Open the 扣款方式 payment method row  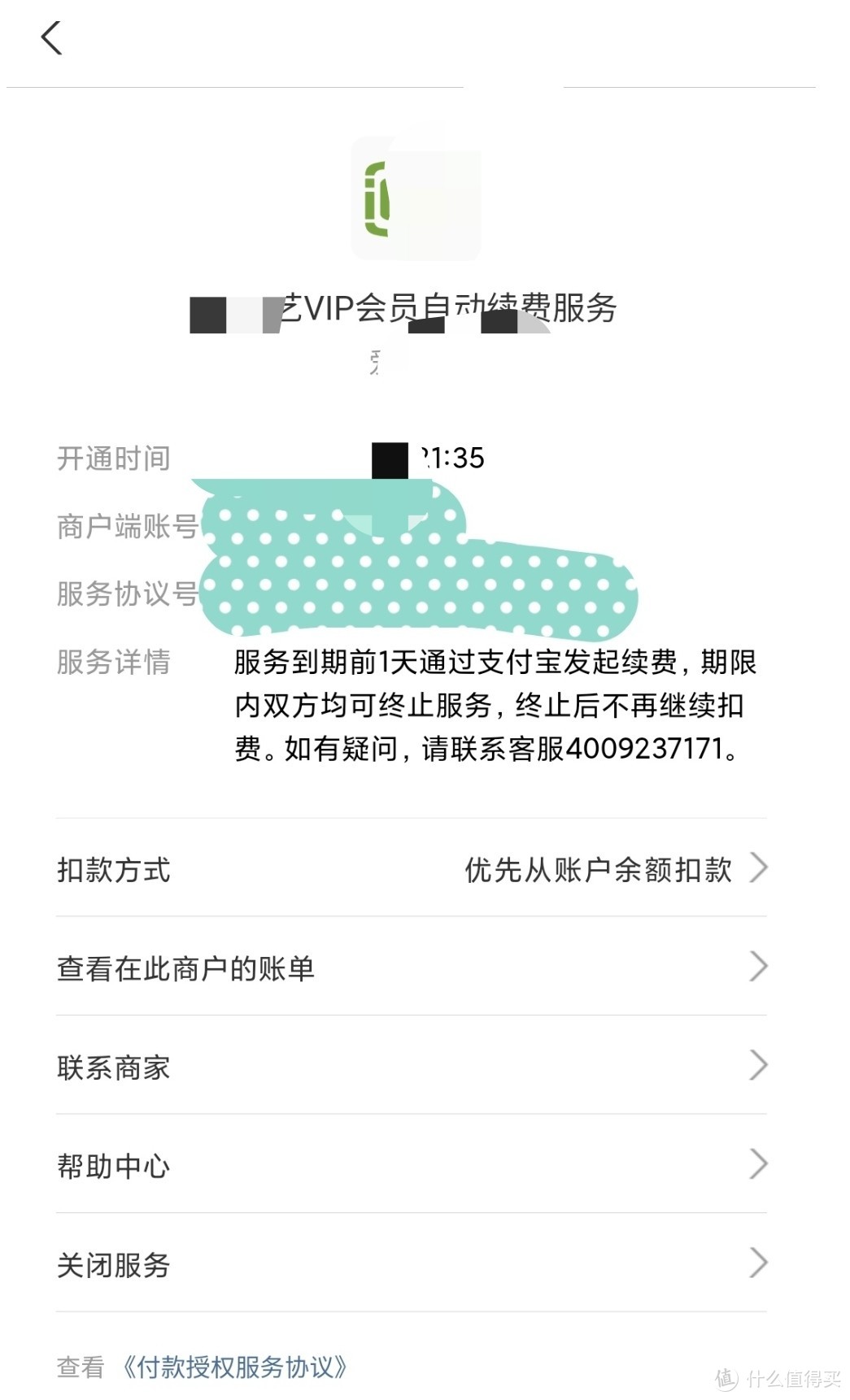(411, 869)
